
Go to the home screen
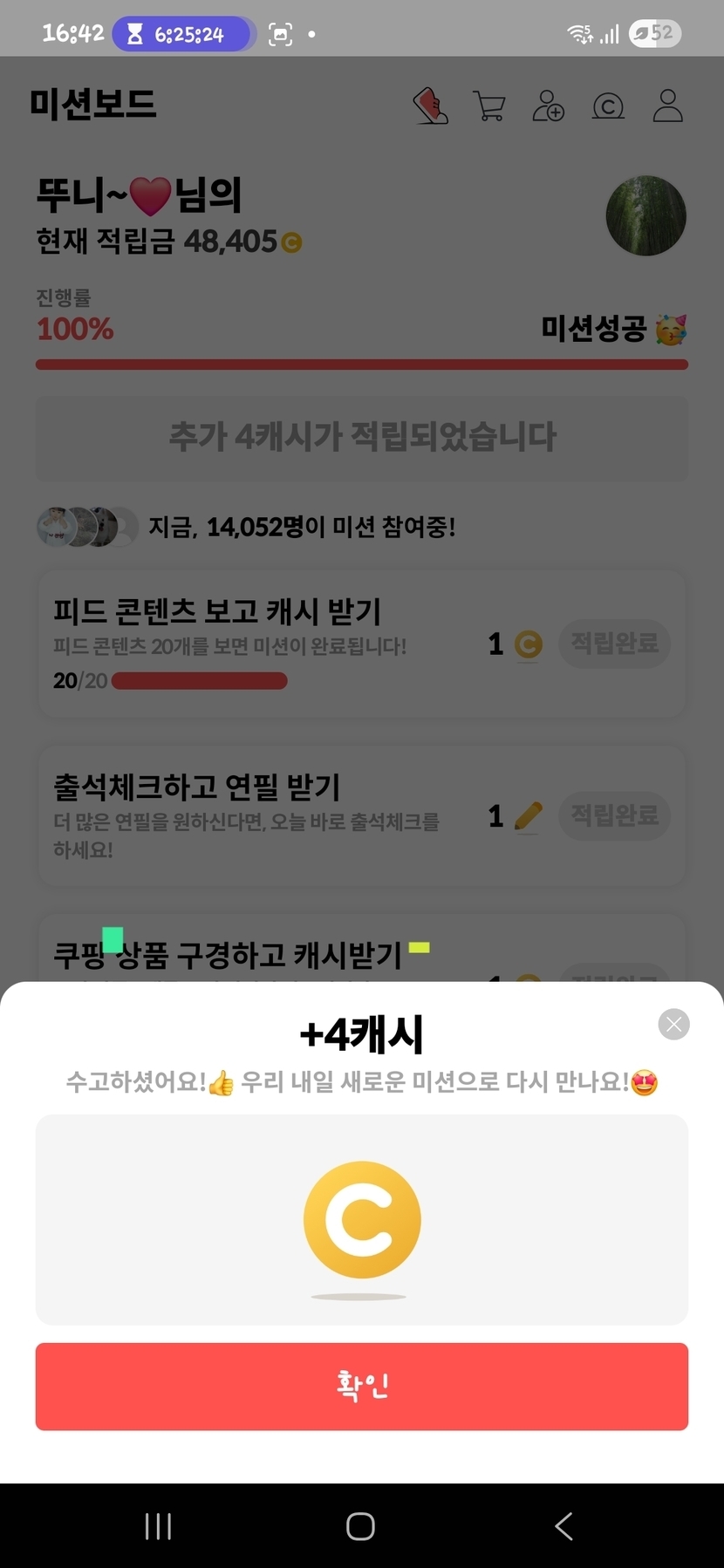click(360, 1525)
